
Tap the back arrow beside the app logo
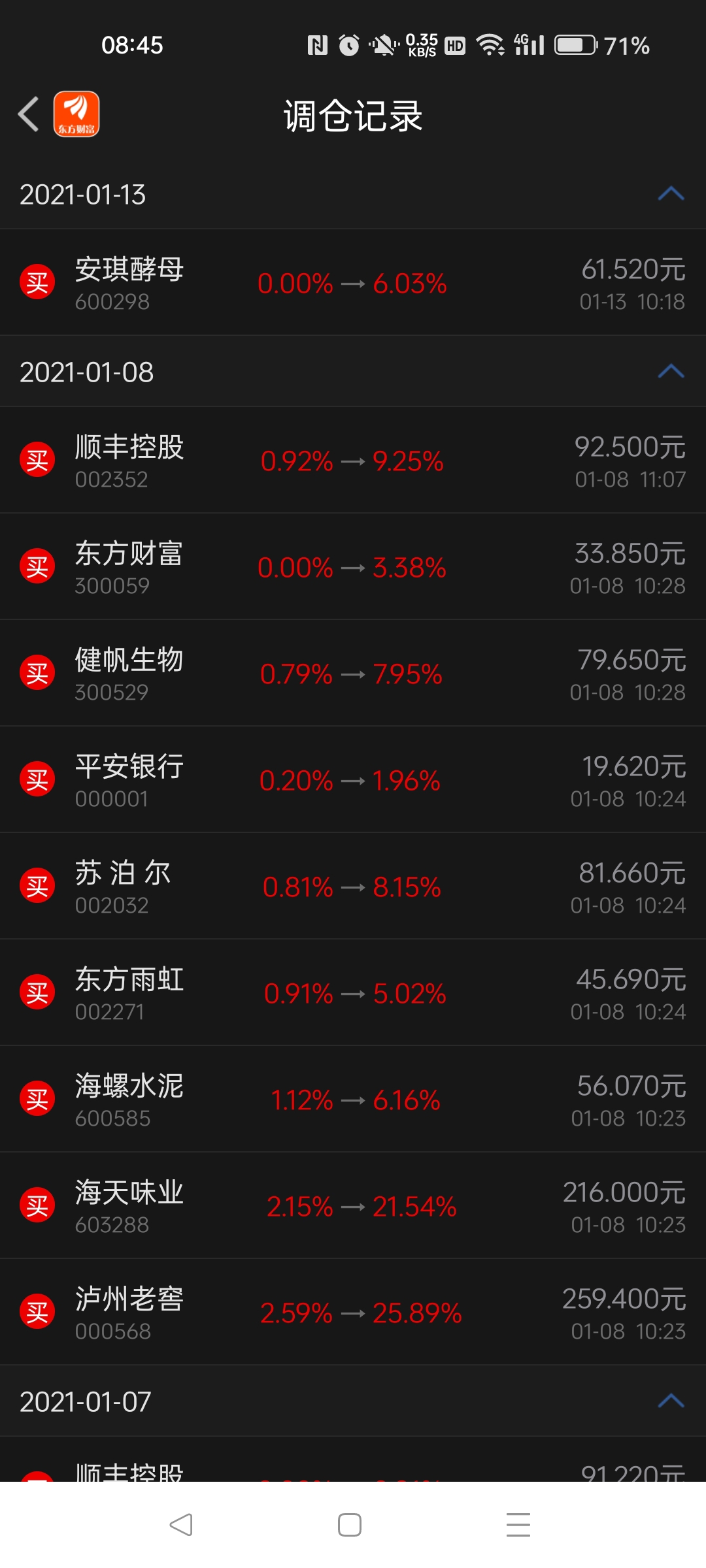(27, 114)
